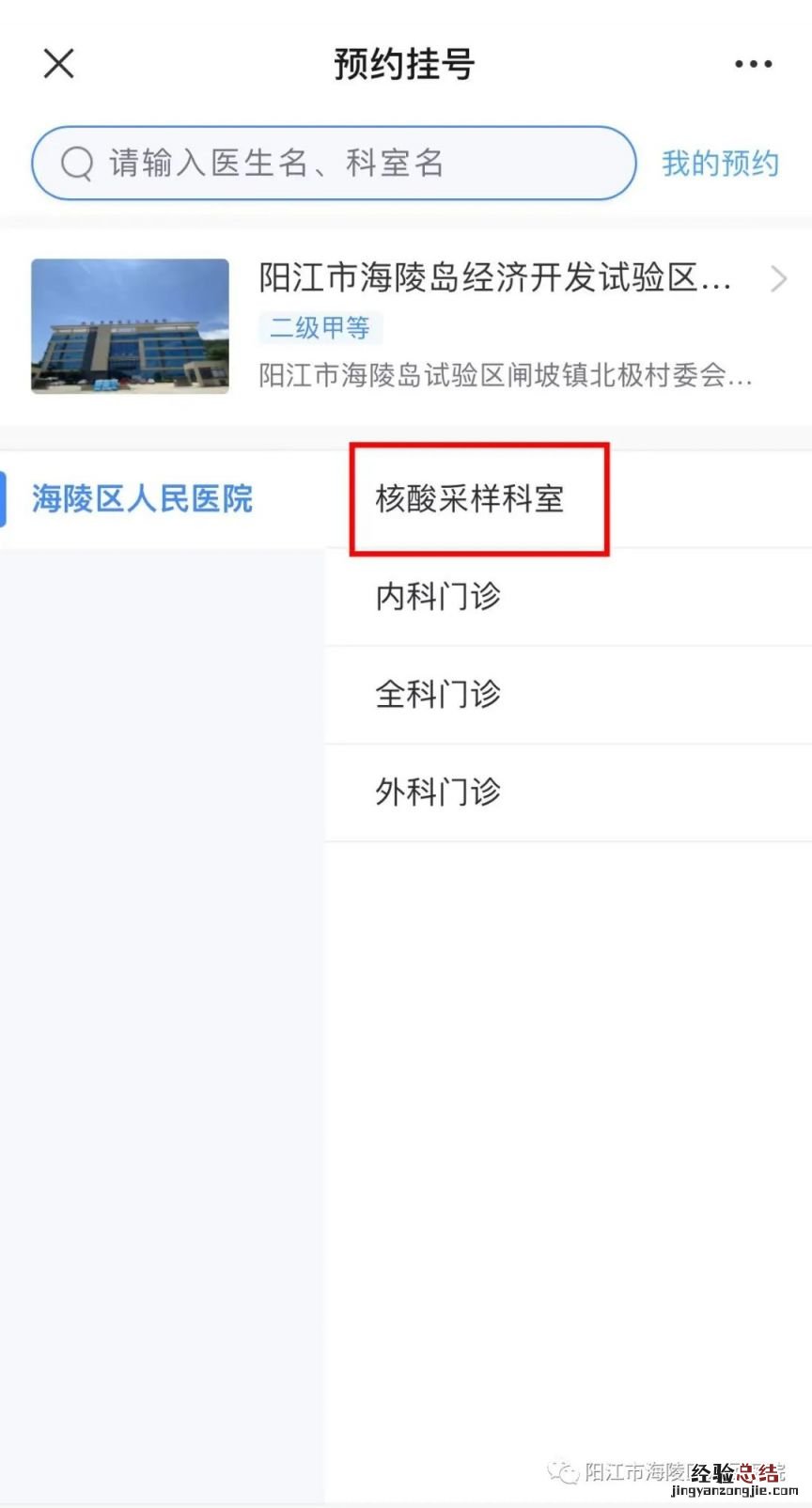Close the 预约挂号 page
The image size is (812, 1508).
click(x=58, y=65)
